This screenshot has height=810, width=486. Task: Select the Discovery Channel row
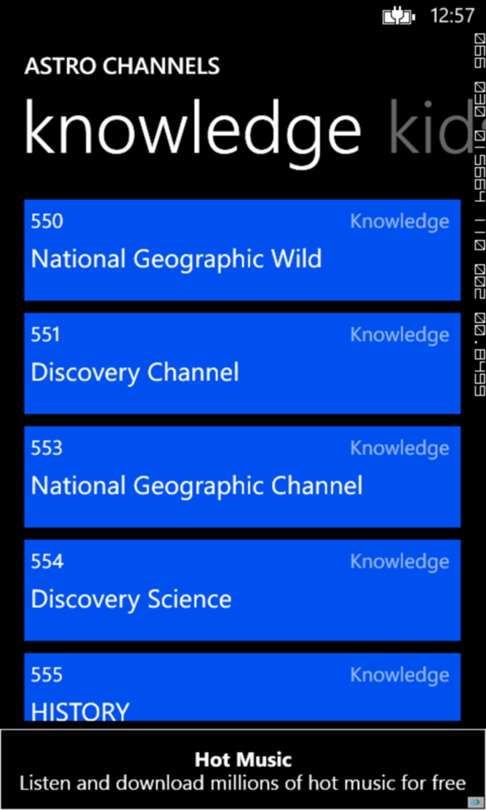coord(242,363)
